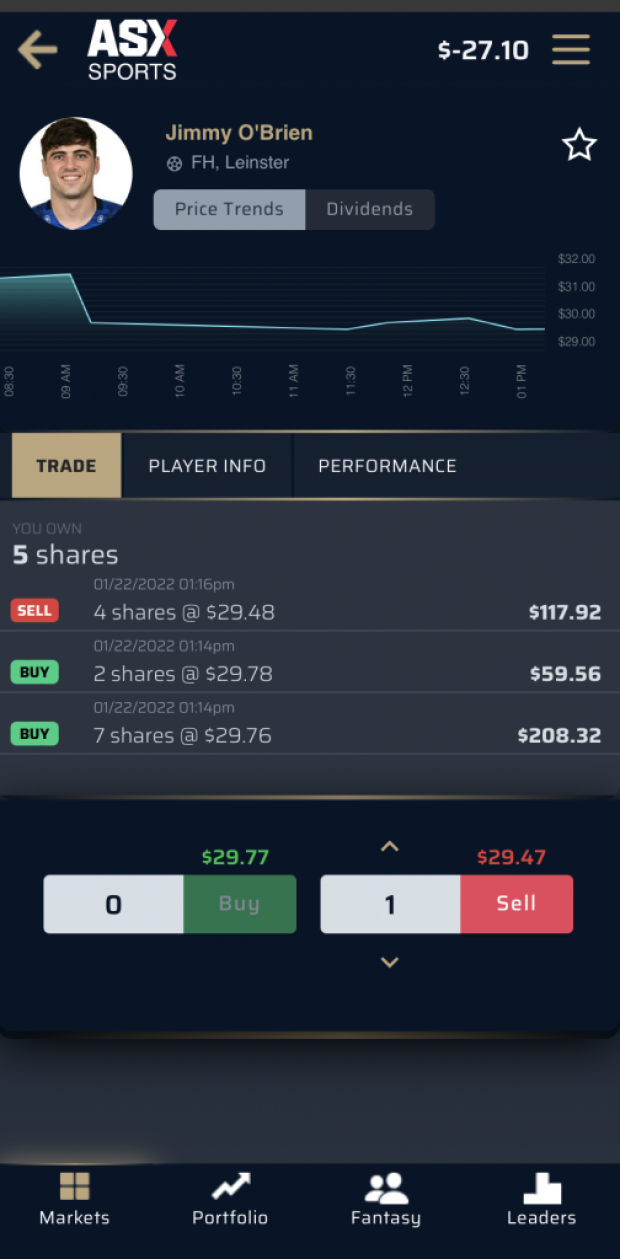The image size is (620, 1259).
Task: Tap the green Buy button
Action: click(x=240, y=904)
